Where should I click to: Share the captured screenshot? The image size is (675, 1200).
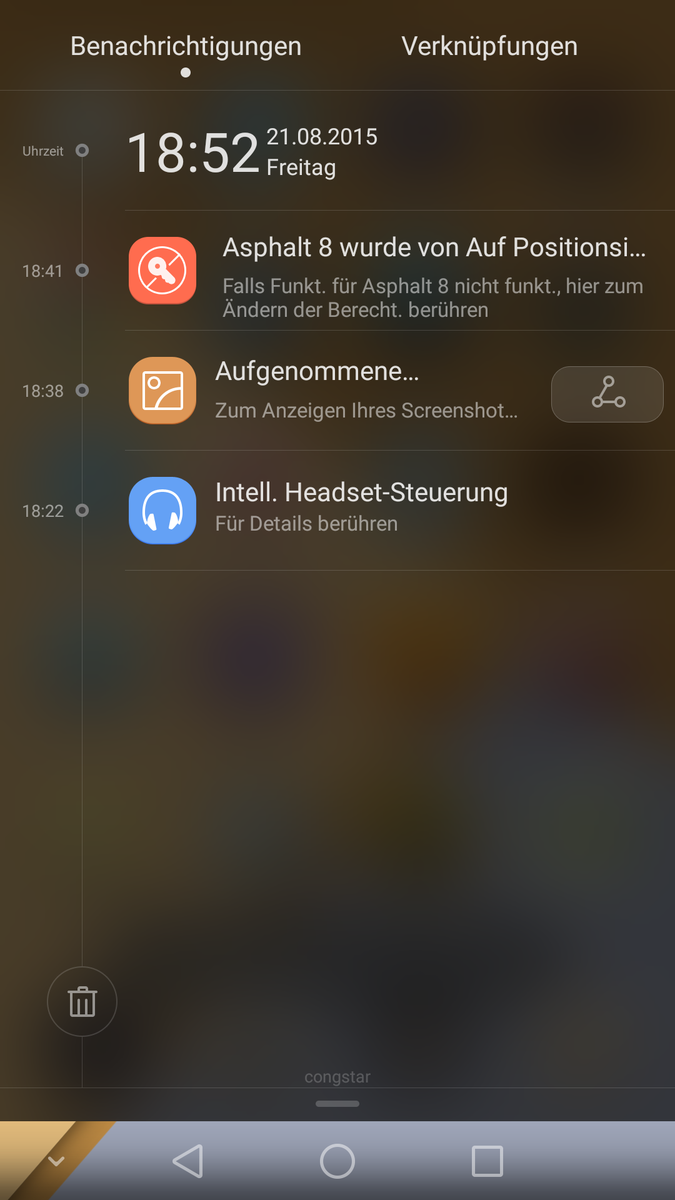pos(607,394)
